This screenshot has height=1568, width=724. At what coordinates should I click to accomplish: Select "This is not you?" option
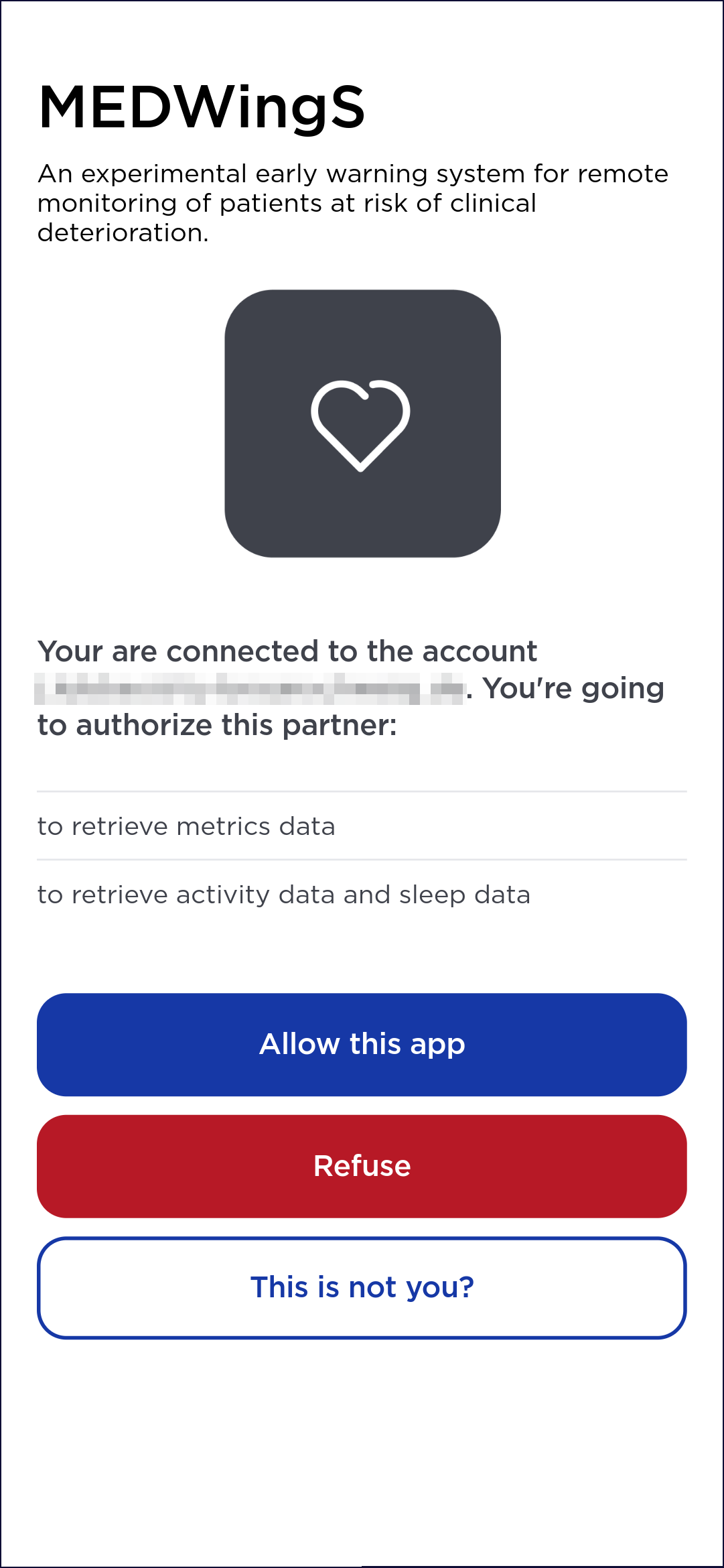pos(362,1287)
